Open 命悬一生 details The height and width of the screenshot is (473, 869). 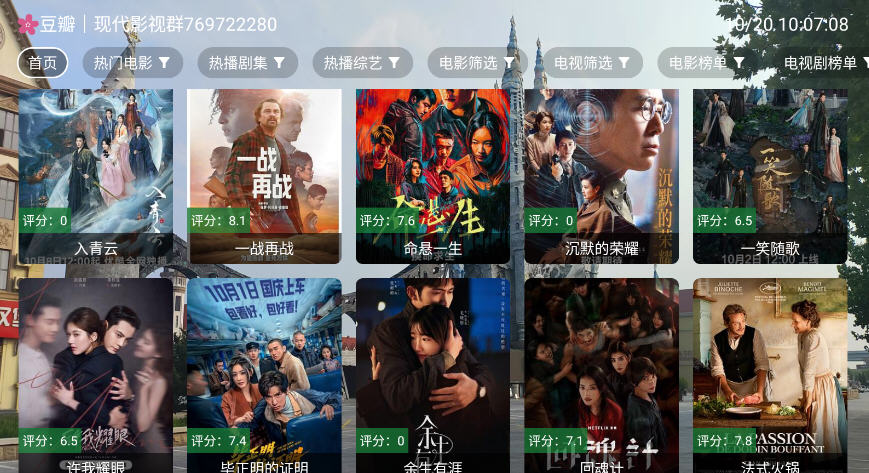tap(433, 175)
